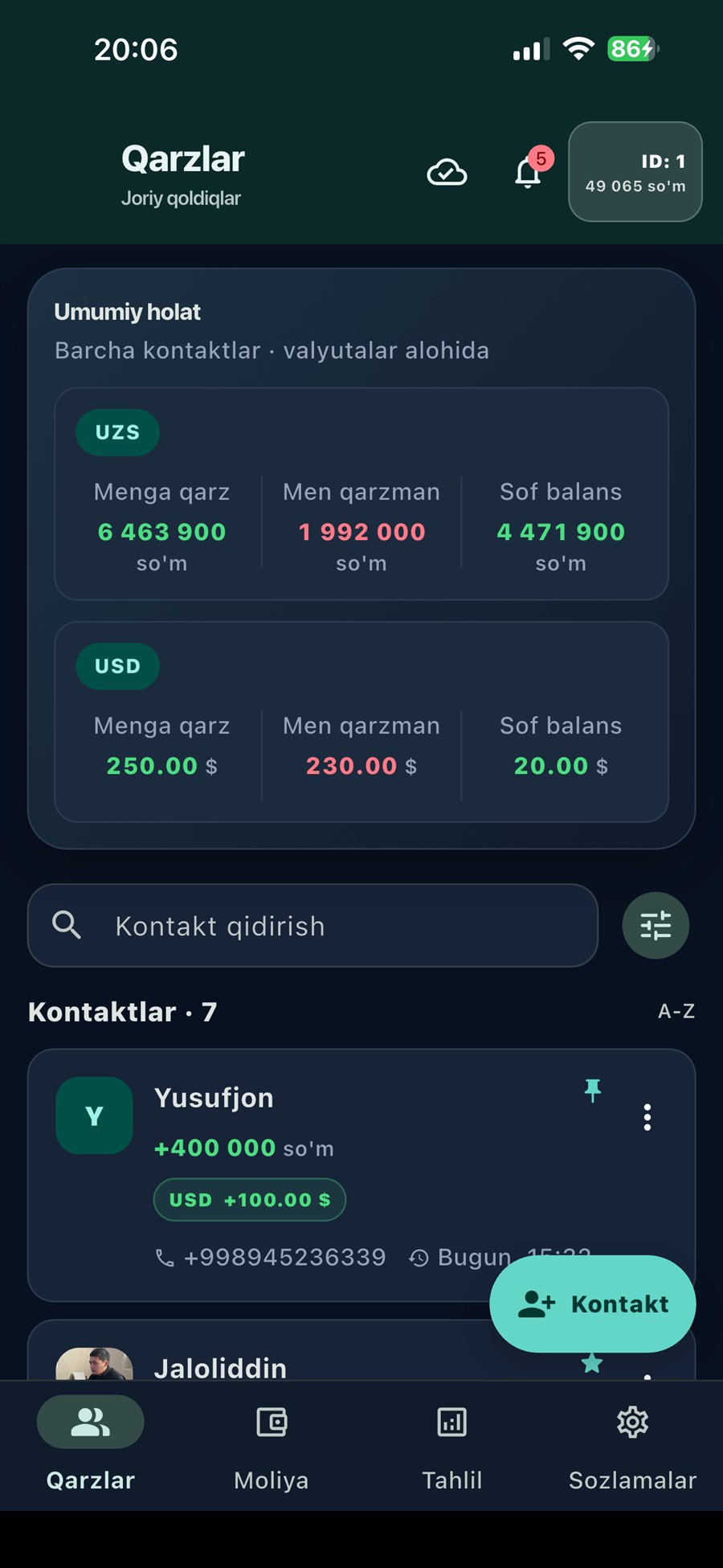Open Yusufjon's contact card

click(x=361, y=1175)
